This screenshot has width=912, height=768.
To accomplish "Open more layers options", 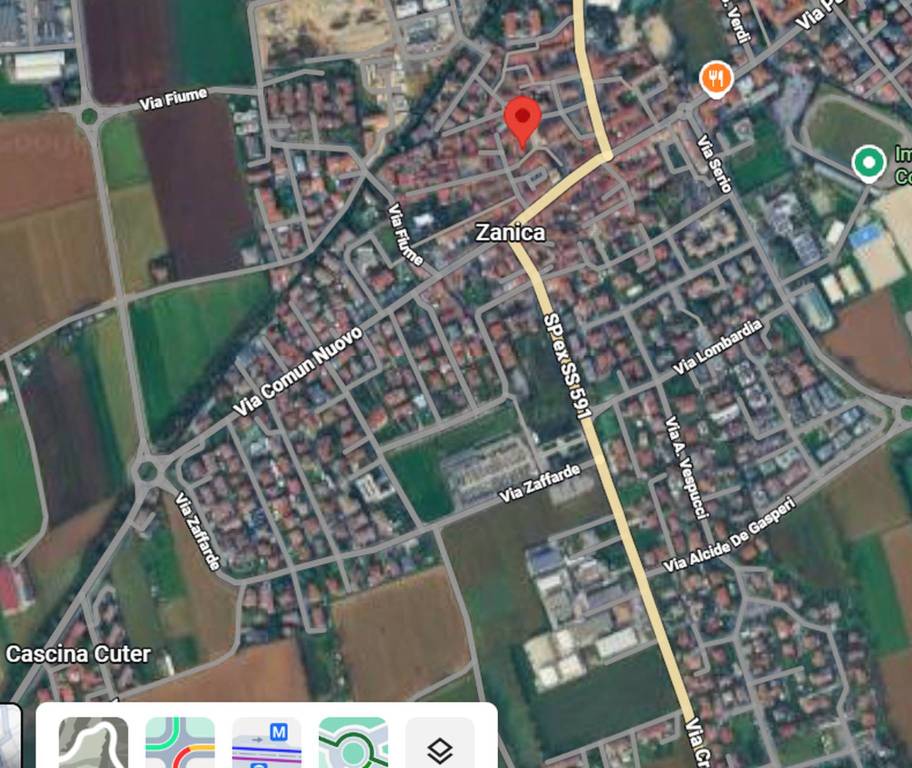I will point(439,746).
